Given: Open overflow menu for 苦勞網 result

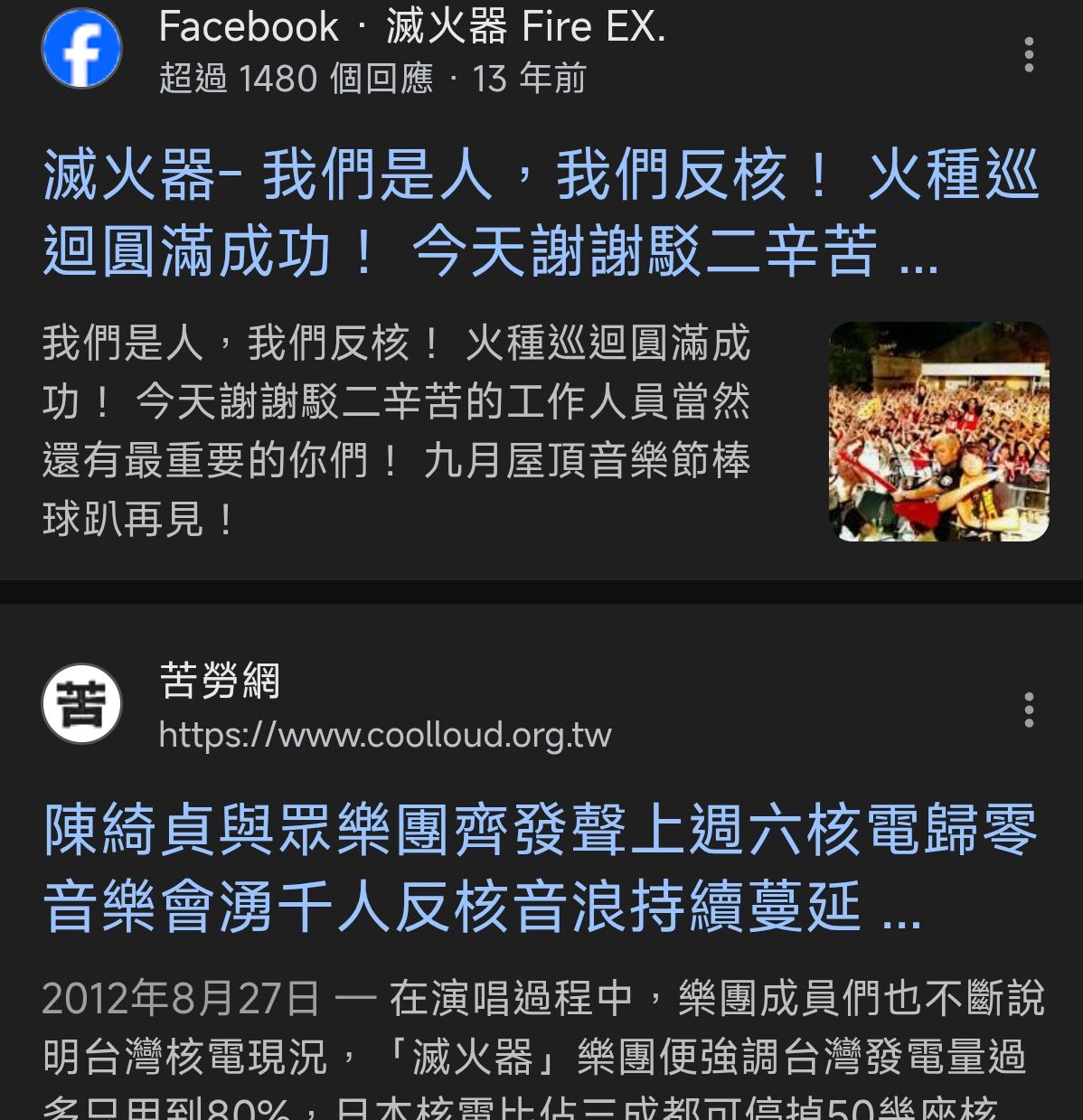Looking at the screenshot, I should 1028,710.
